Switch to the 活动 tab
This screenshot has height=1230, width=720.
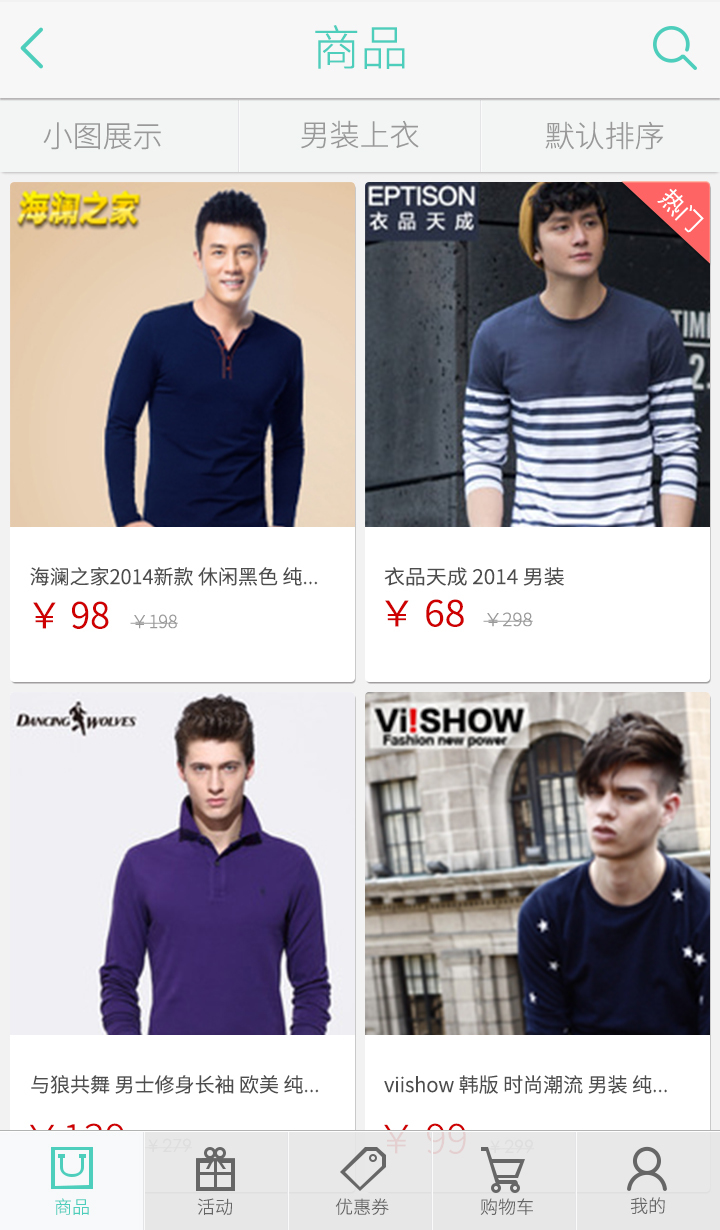(x=215, y=1181)
